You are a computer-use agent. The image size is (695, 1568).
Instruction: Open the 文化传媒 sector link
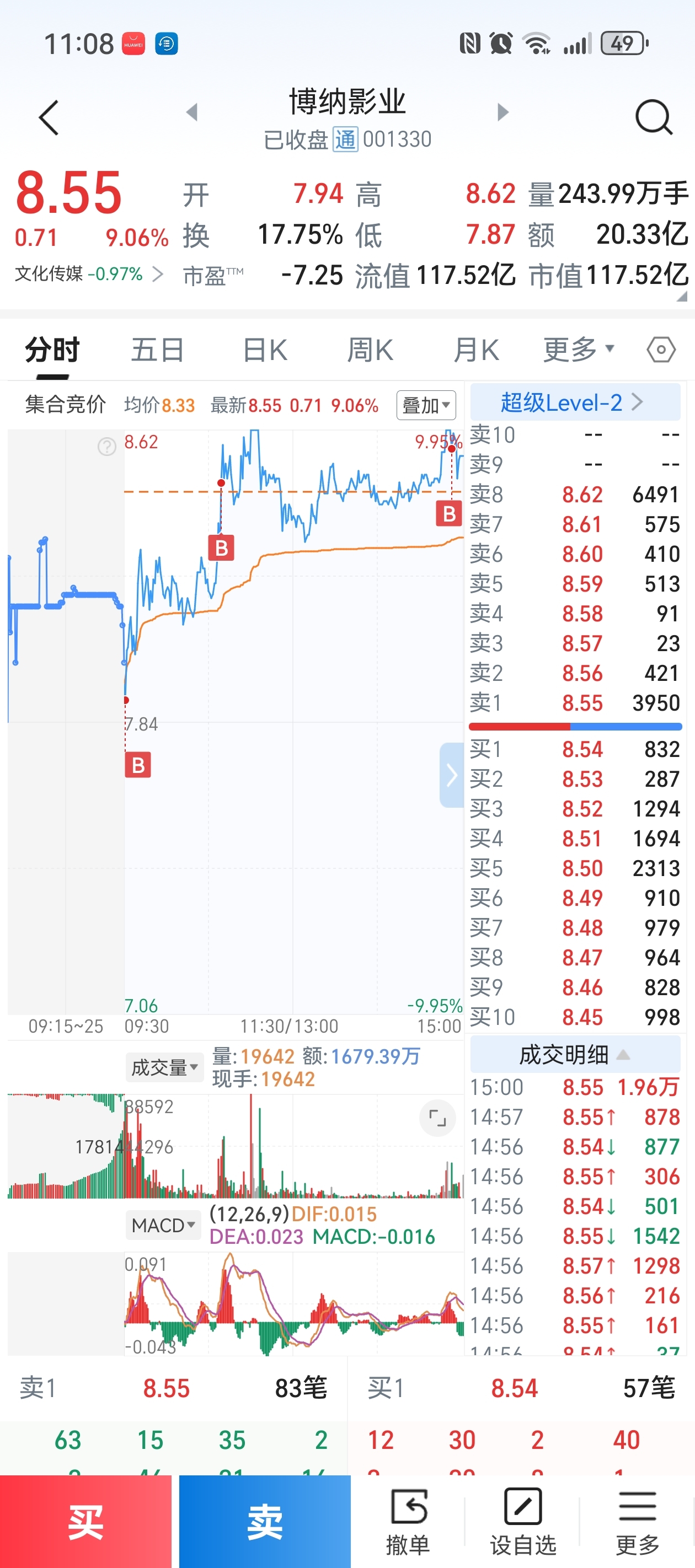pos(89,274)
